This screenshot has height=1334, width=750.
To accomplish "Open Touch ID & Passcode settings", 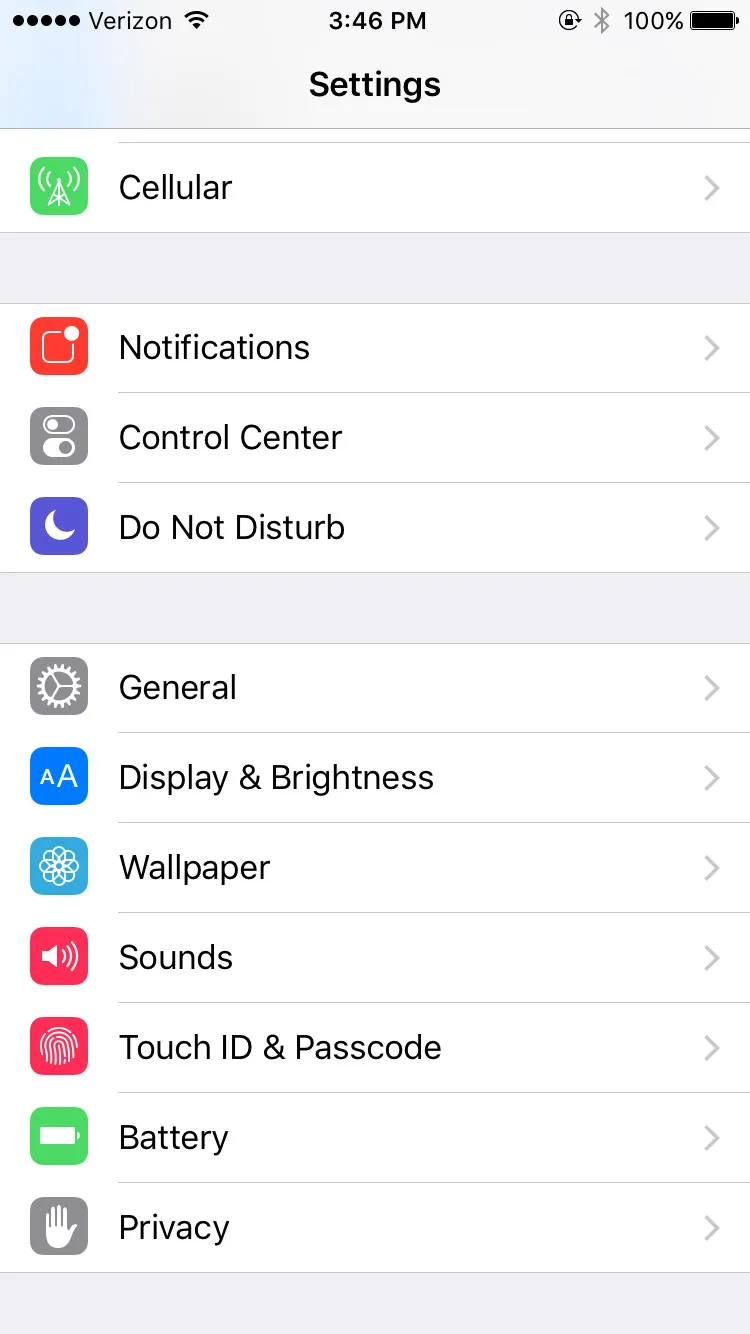I will click(375, 1047).
